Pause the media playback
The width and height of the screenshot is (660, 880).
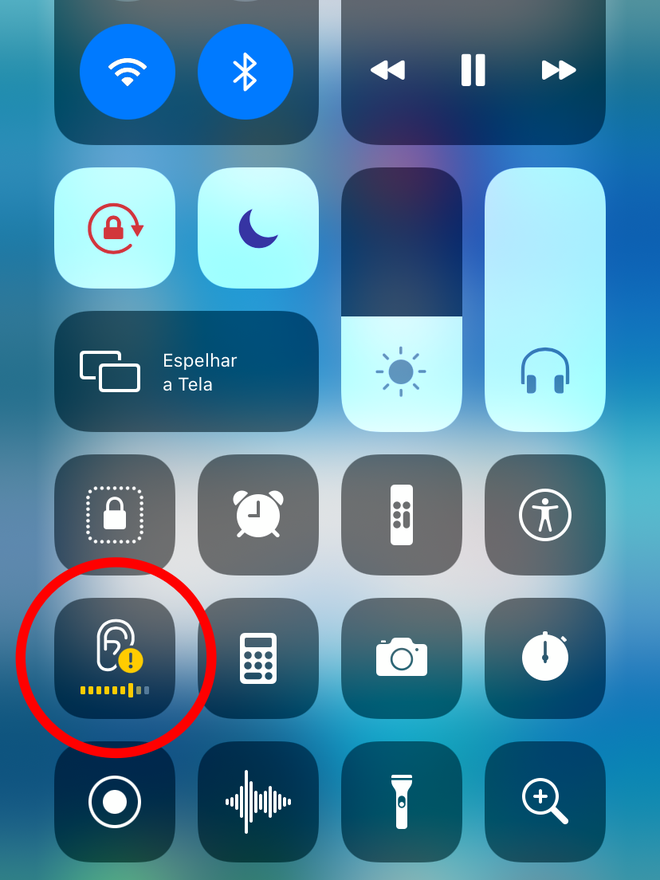[x=473, y=70]
